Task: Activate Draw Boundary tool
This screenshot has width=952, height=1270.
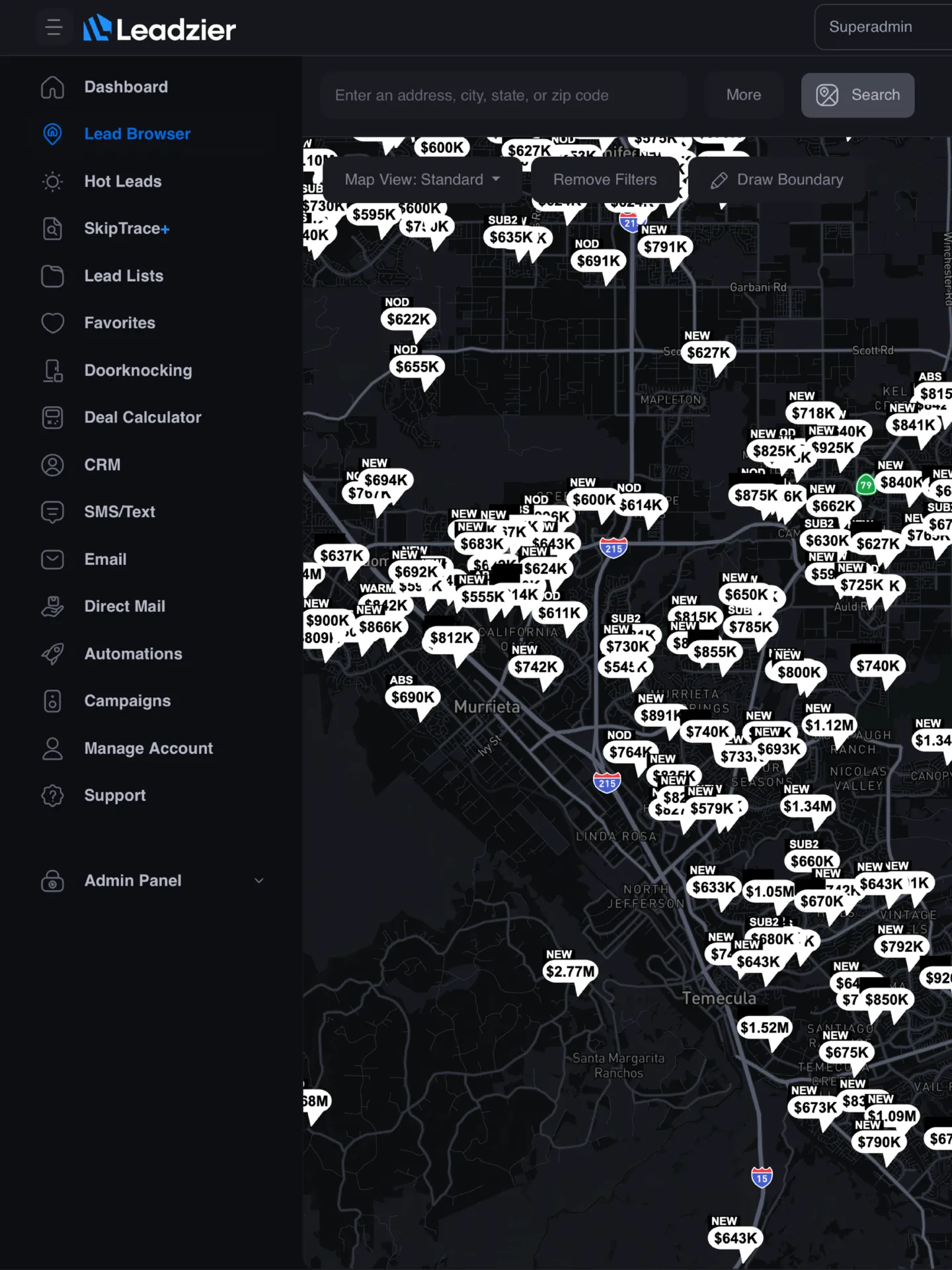Action: pos(777,179)
